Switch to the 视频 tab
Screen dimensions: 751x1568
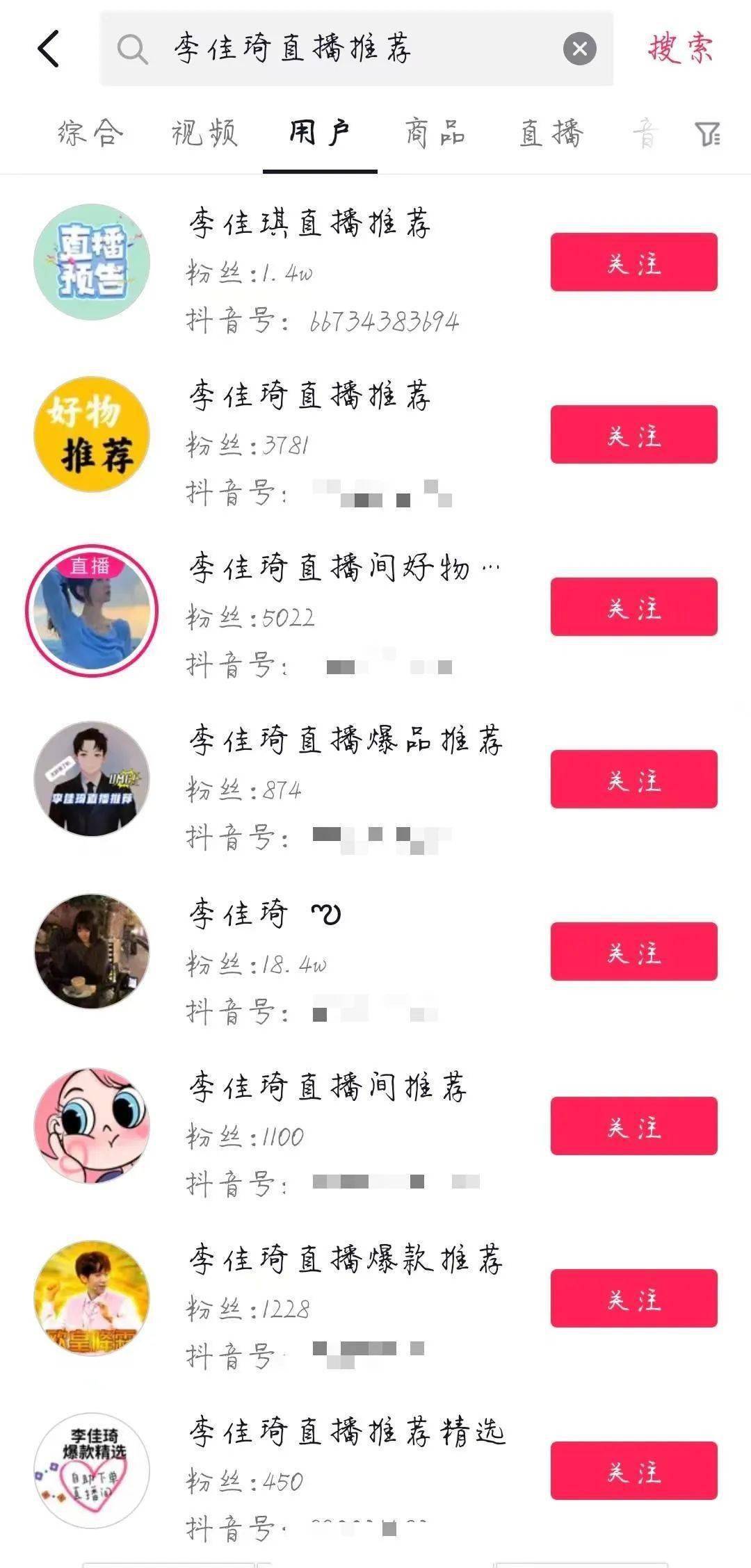tap(204, 133)
